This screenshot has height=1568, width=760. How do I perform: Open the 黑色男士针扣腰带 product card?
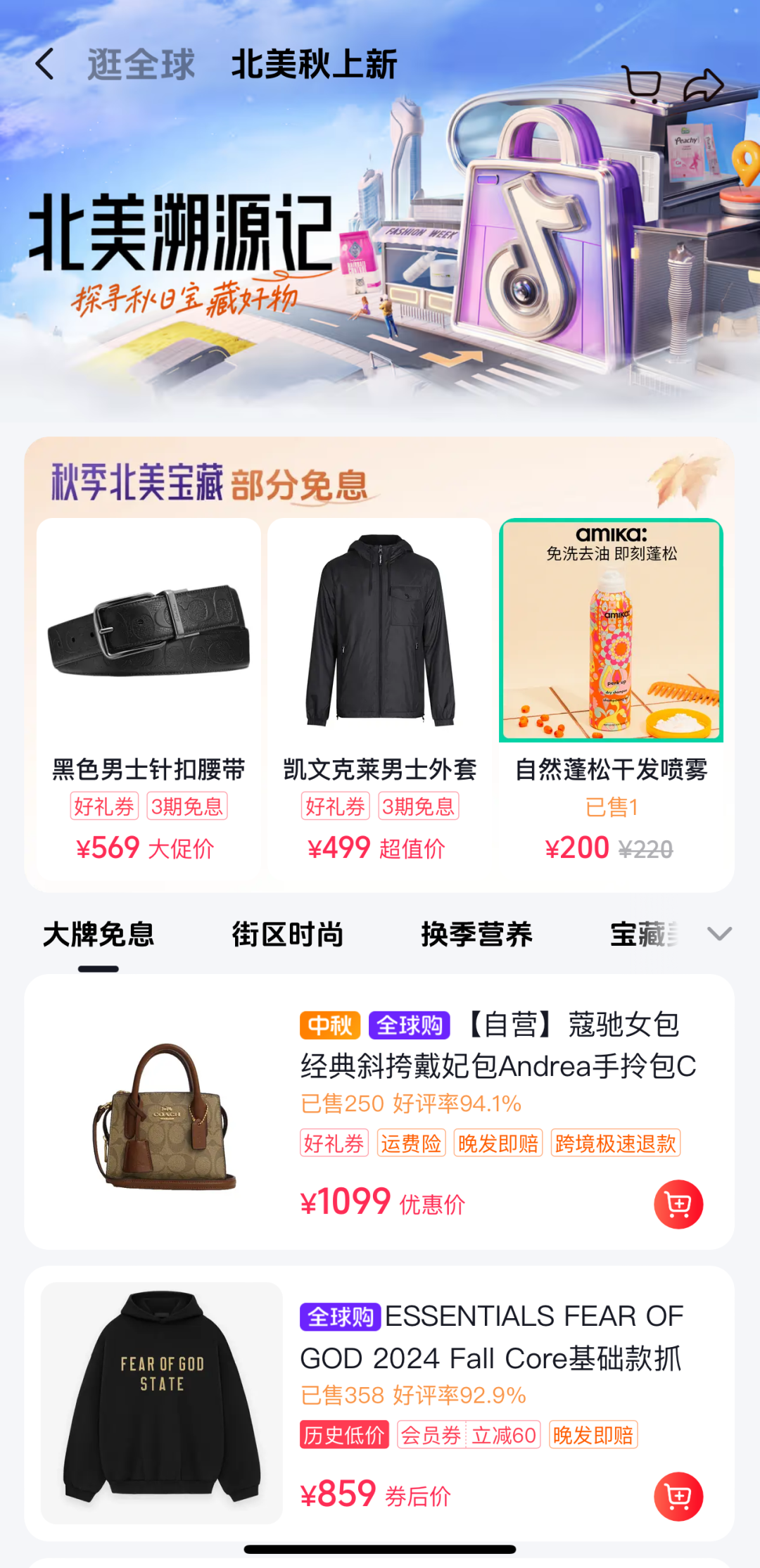(x=148, y=697)
